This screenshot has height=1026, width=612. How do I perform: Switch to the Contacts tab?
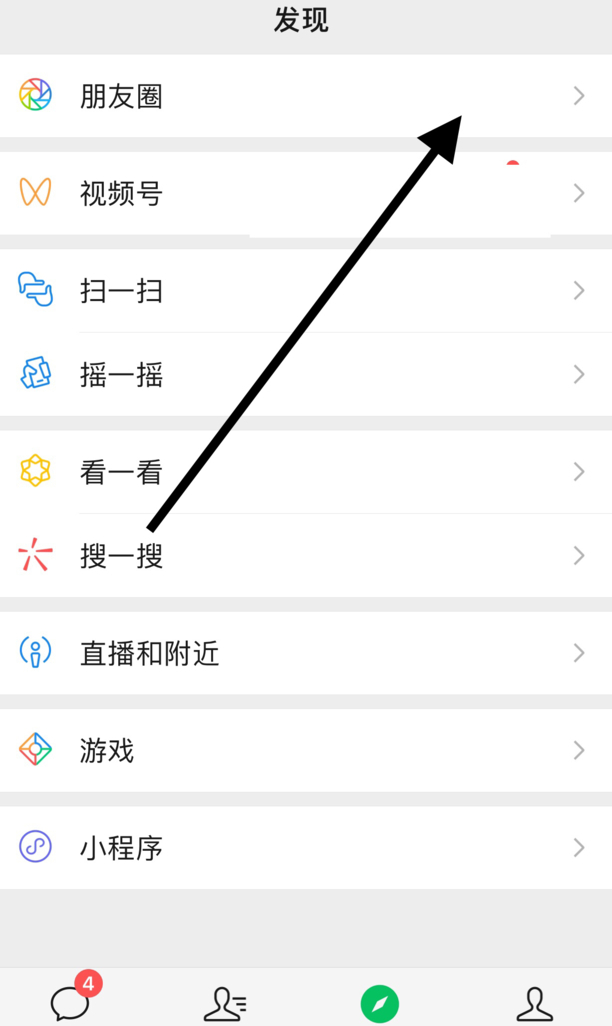click(226, 1004)
